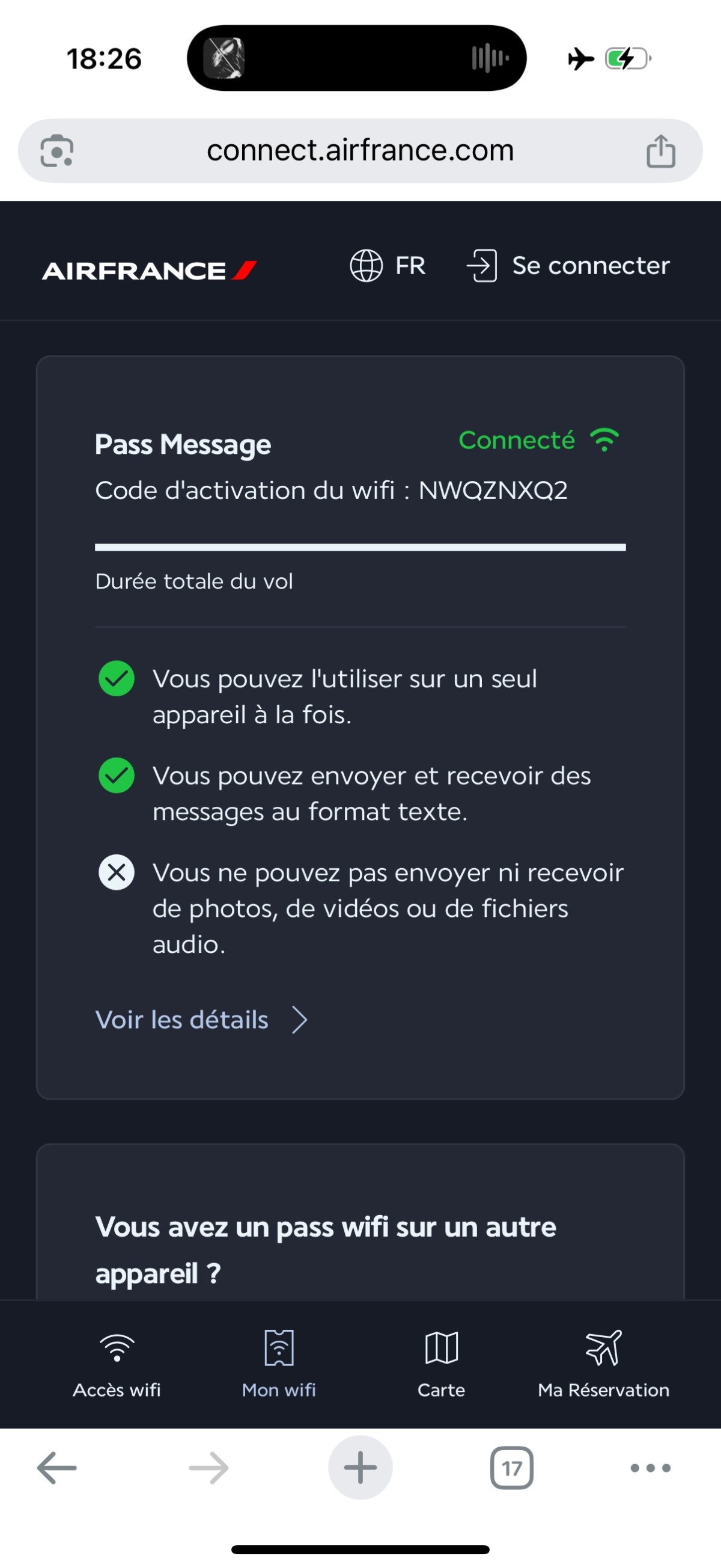
Task: Open a new browser tab
Action: 360,1468
